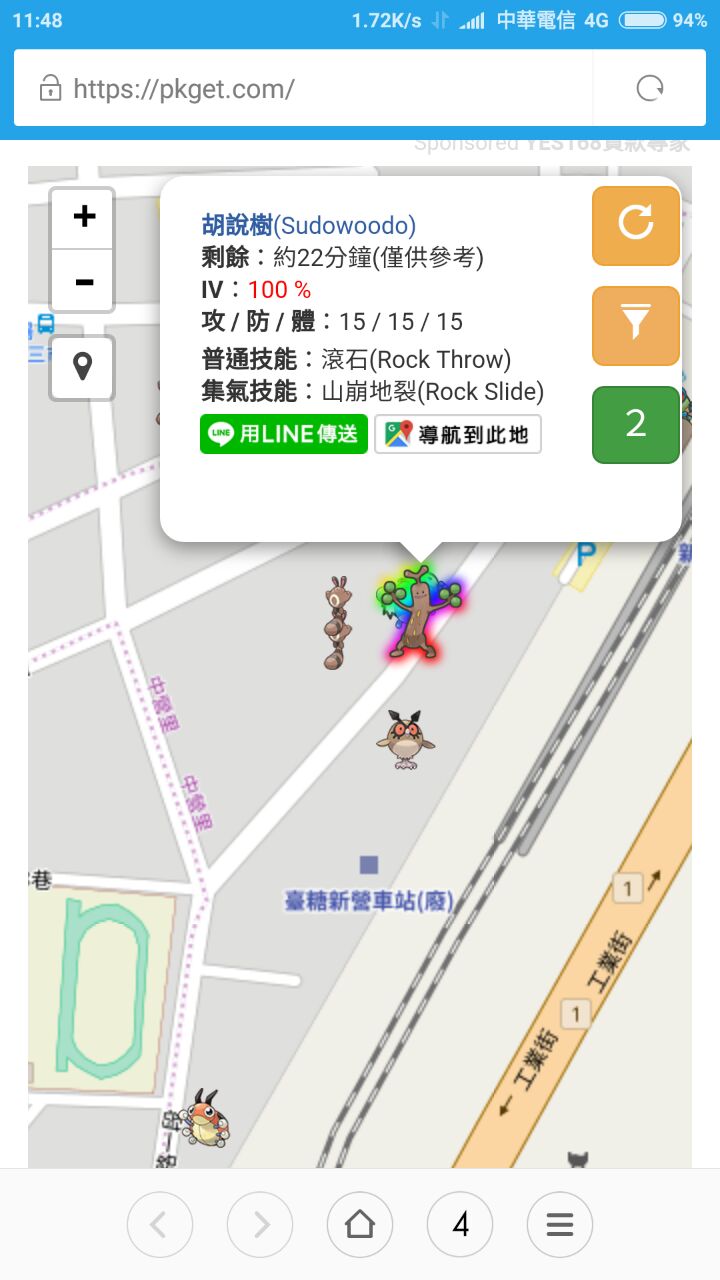Center map on my location
Screen dimensions: 720x1280
tap(82, 367)
